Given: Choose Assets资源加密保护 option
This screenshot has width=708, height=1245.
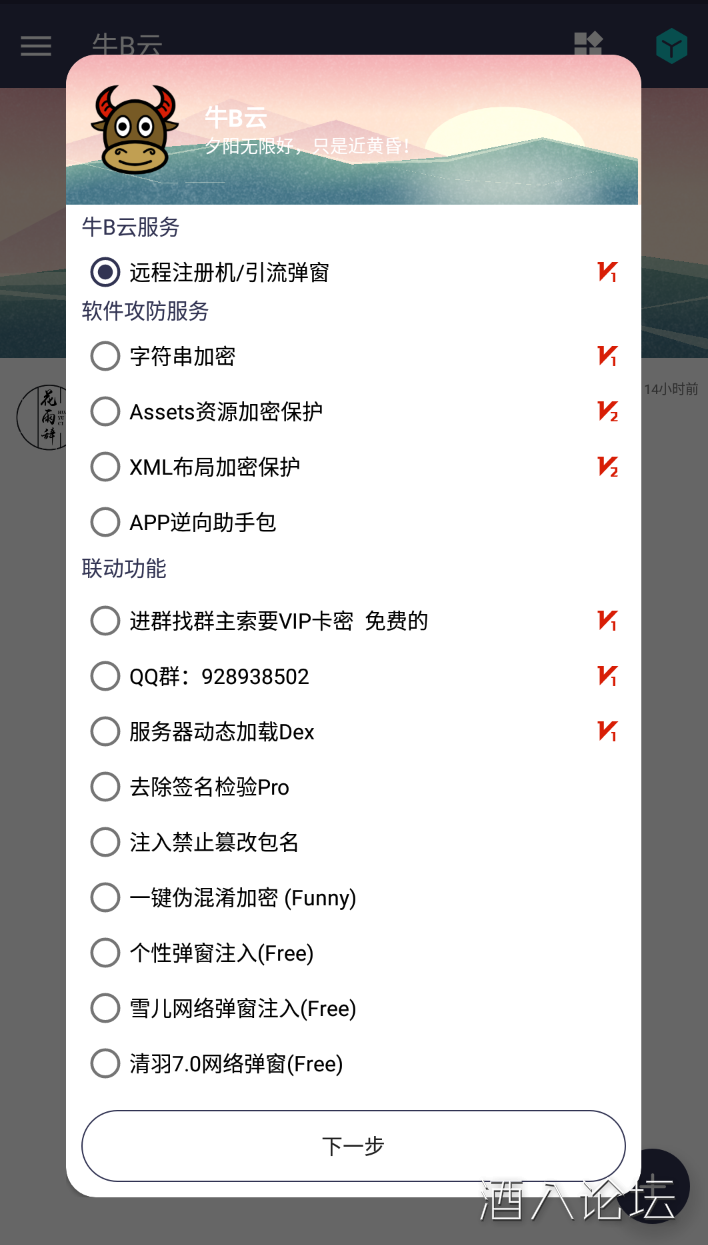Looking at the screenshot, I should click(105, 411).
